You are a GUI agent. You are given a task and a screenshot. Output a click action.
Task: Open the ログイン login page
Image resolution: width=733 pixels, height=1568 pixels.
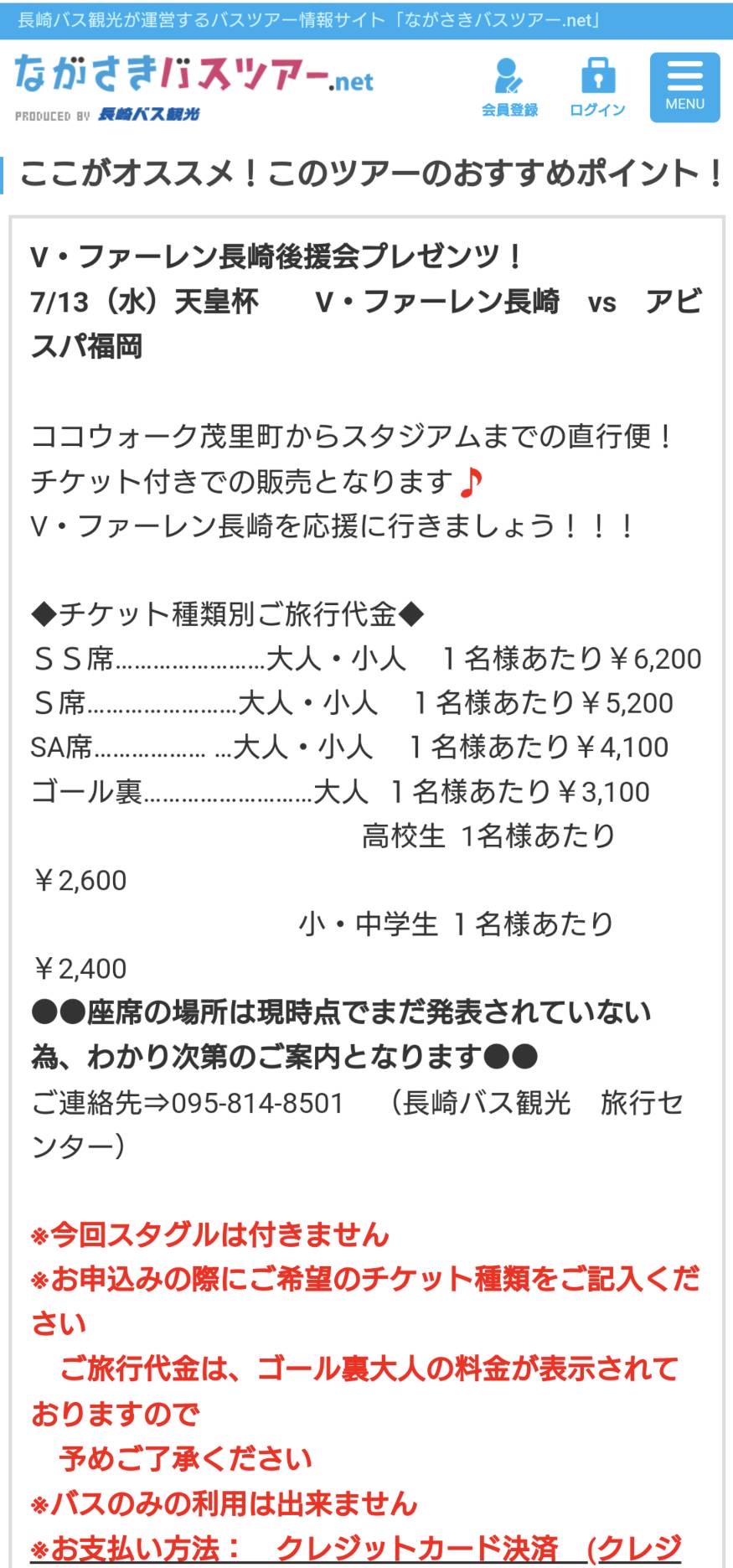[x=597, y=87]
